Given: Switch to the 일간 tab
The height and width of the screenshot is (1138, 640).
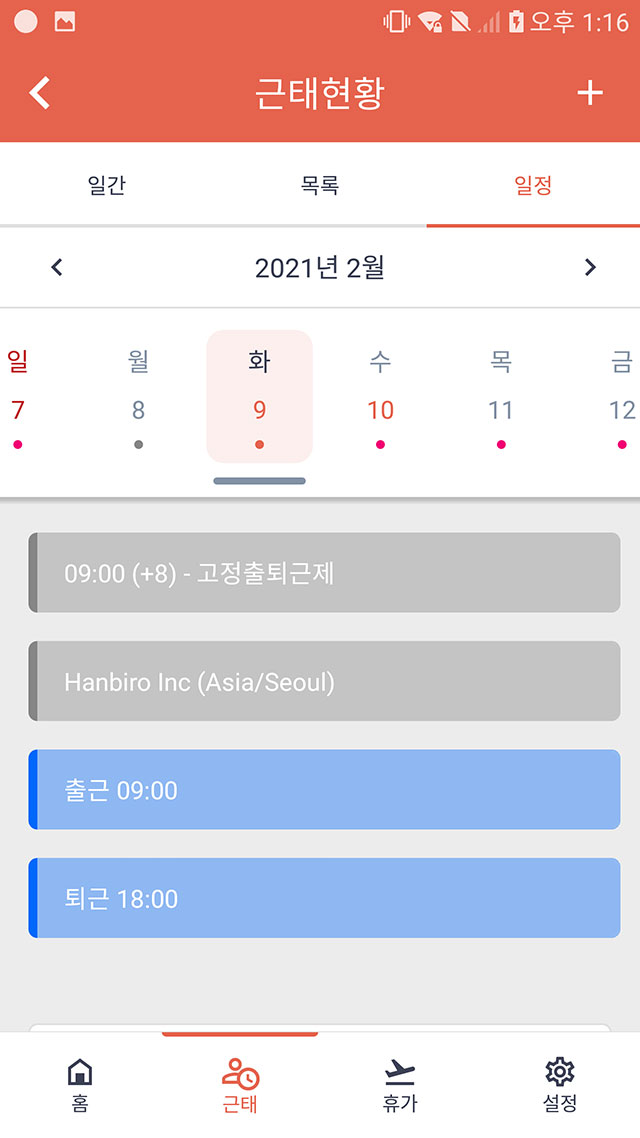Looking at the screenshot, I should click(x=107, y=185).
